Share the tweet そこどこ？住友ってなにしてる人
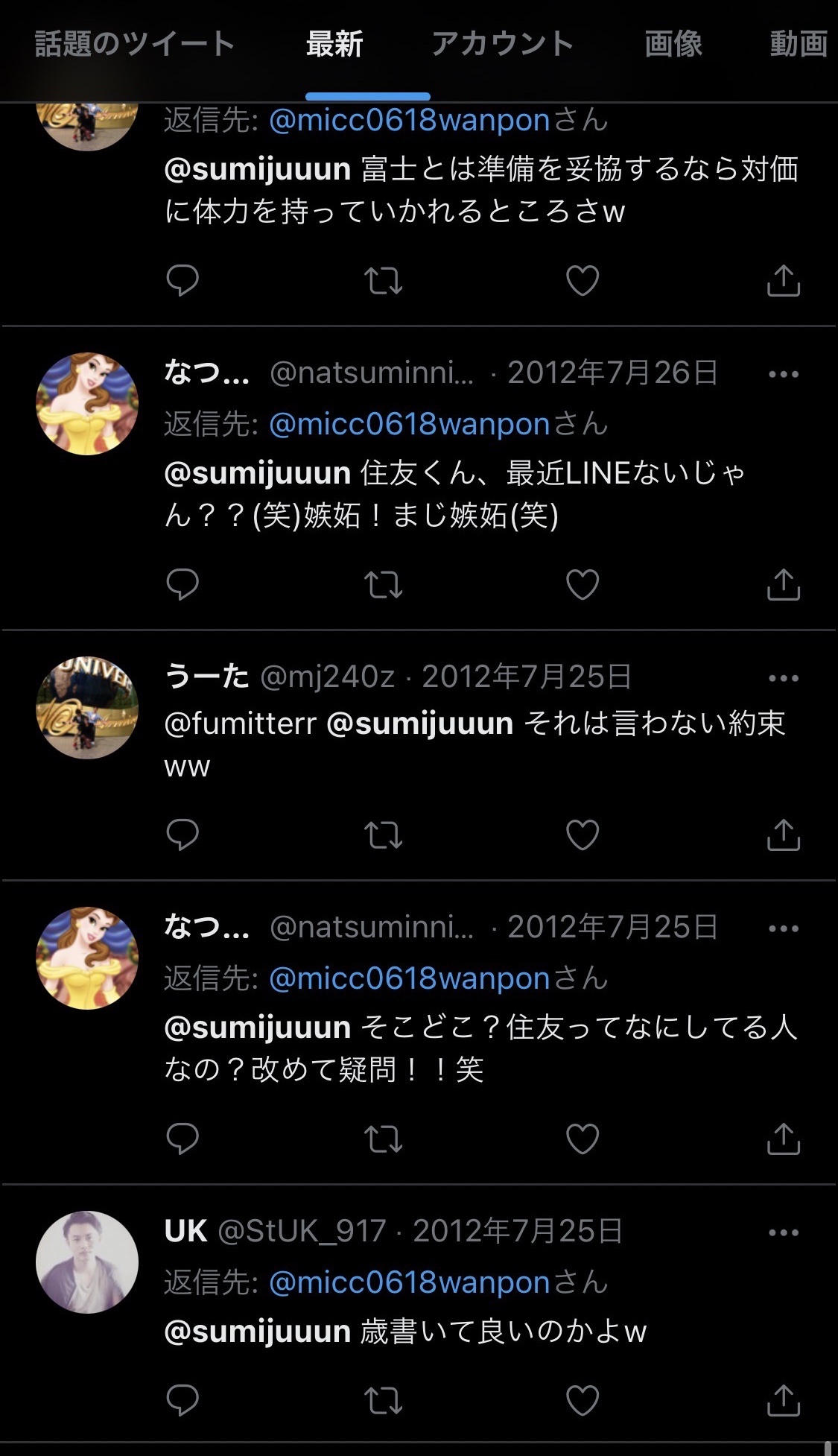Image resolution: width=838 pixels, height=1456 pixels. click(783, 1139)
